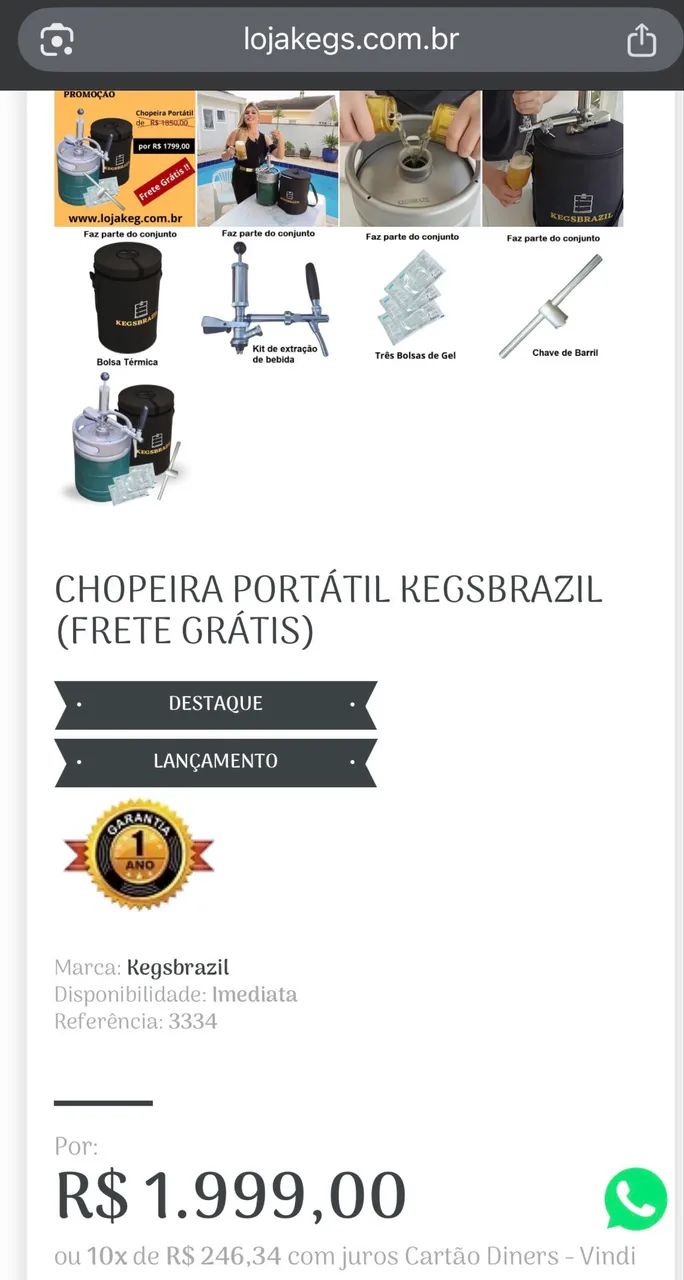View the Bolsa Térmica thumbnail
684x1280 pixels.
click(126, 300)
